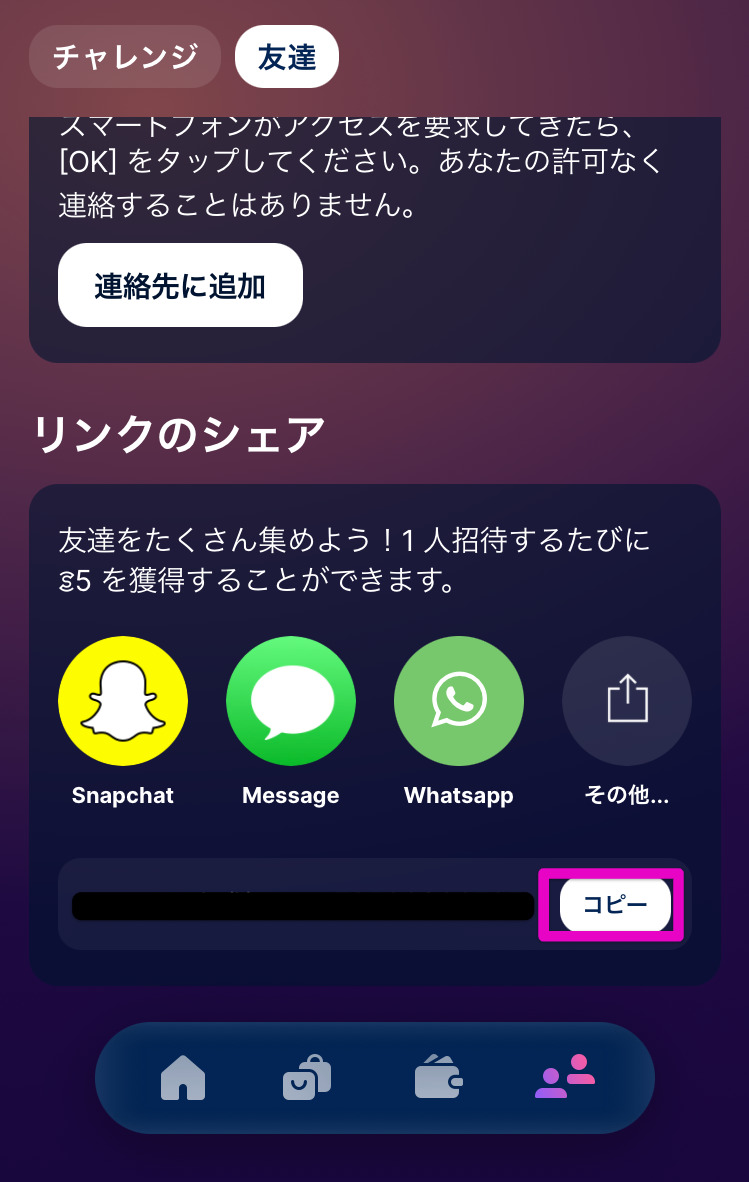Tap the 連絡先に追加 button
The image size is (749, 1182).
(180, 286)
